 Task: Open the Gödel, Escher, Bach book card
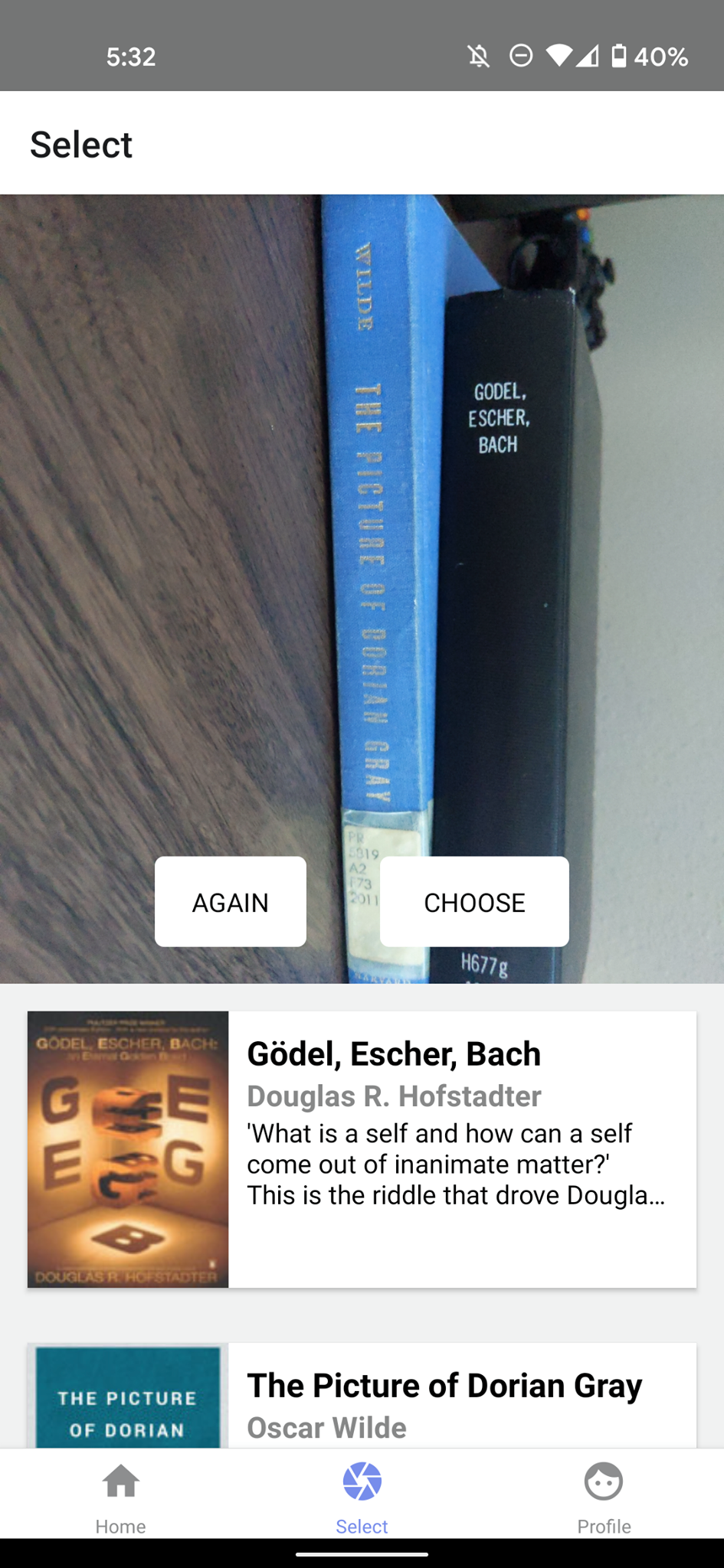click(362, 1149)
